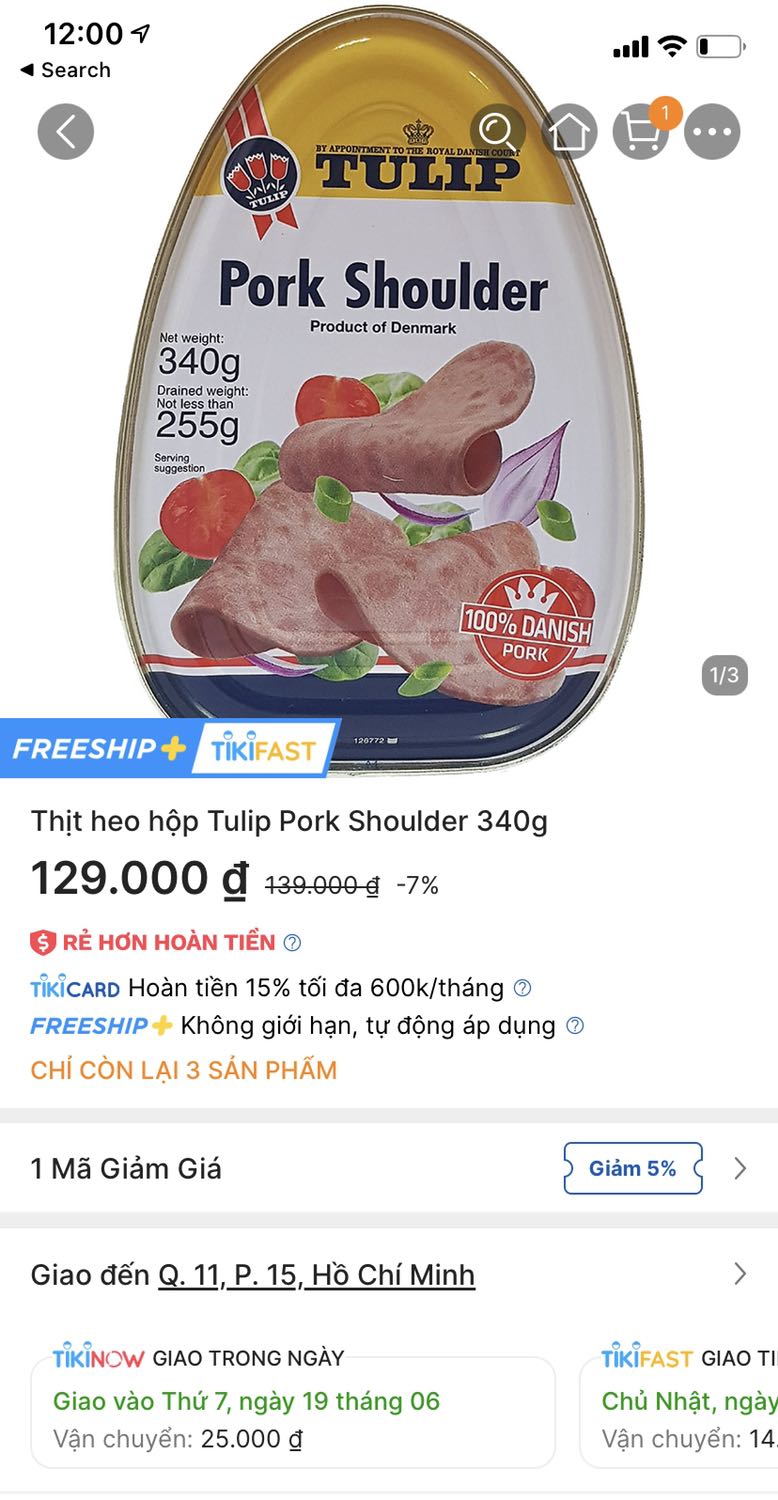
Task: Open the more options (...) menu icon
Action: (x=712, y=131)
